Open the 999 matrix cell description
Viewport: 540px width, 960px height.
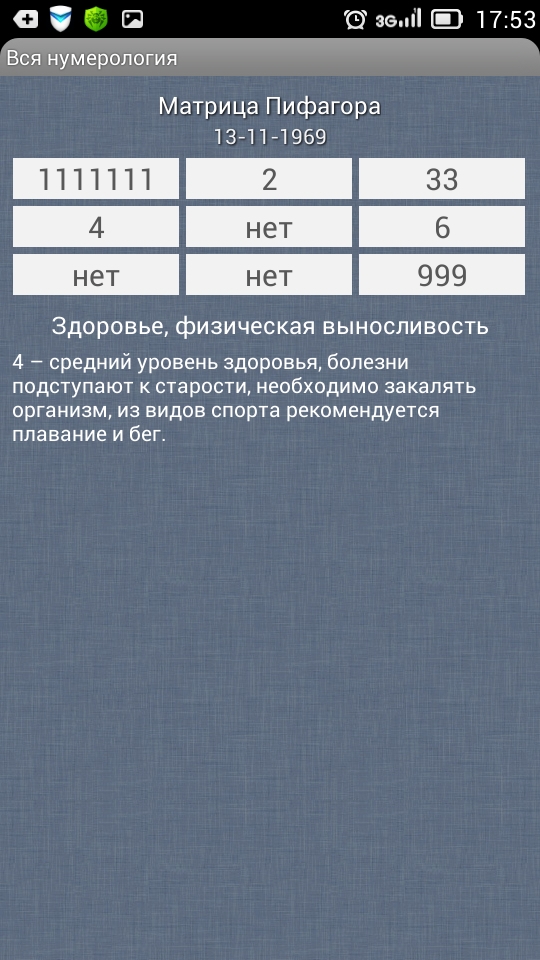click(441, 275)
